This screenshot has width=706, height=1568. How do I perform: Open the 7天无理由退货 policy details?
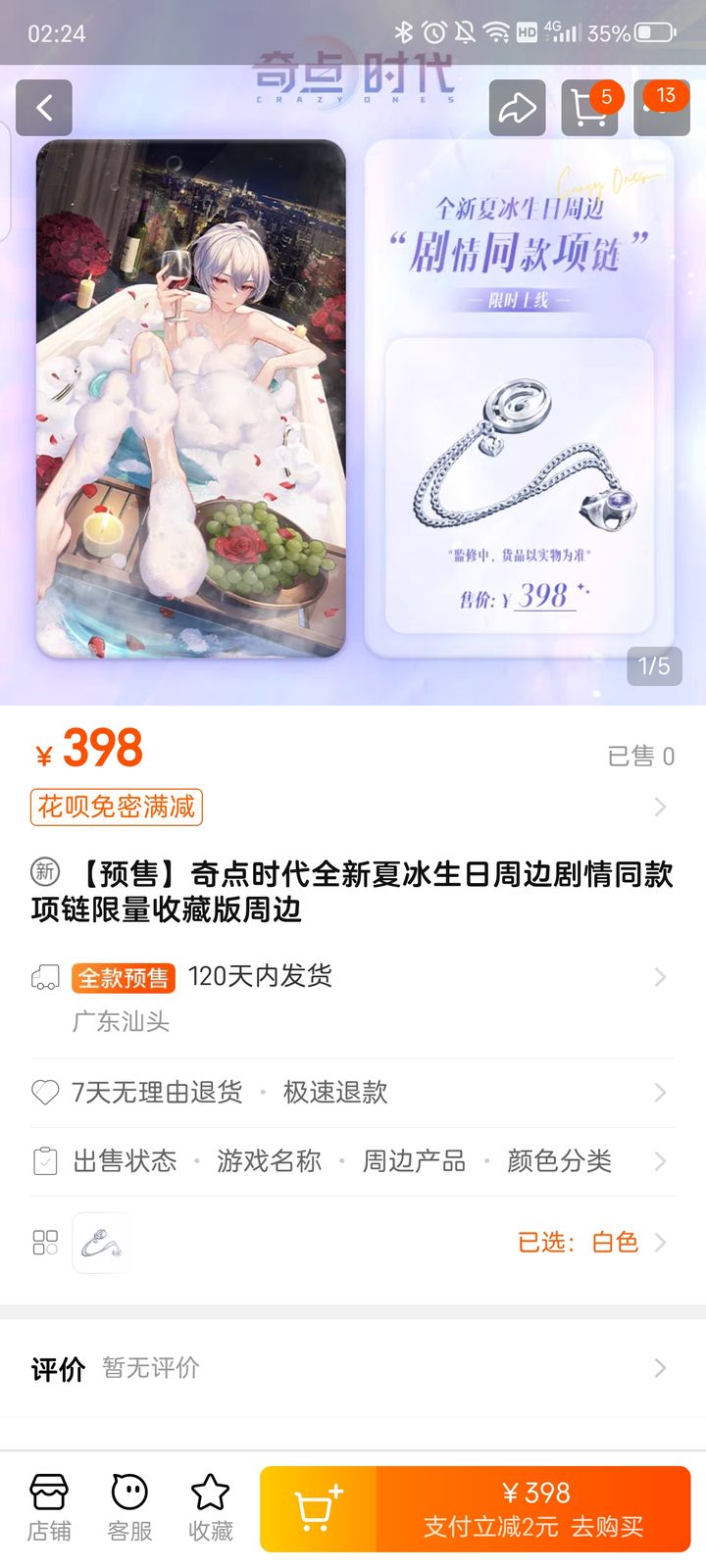353,1093
